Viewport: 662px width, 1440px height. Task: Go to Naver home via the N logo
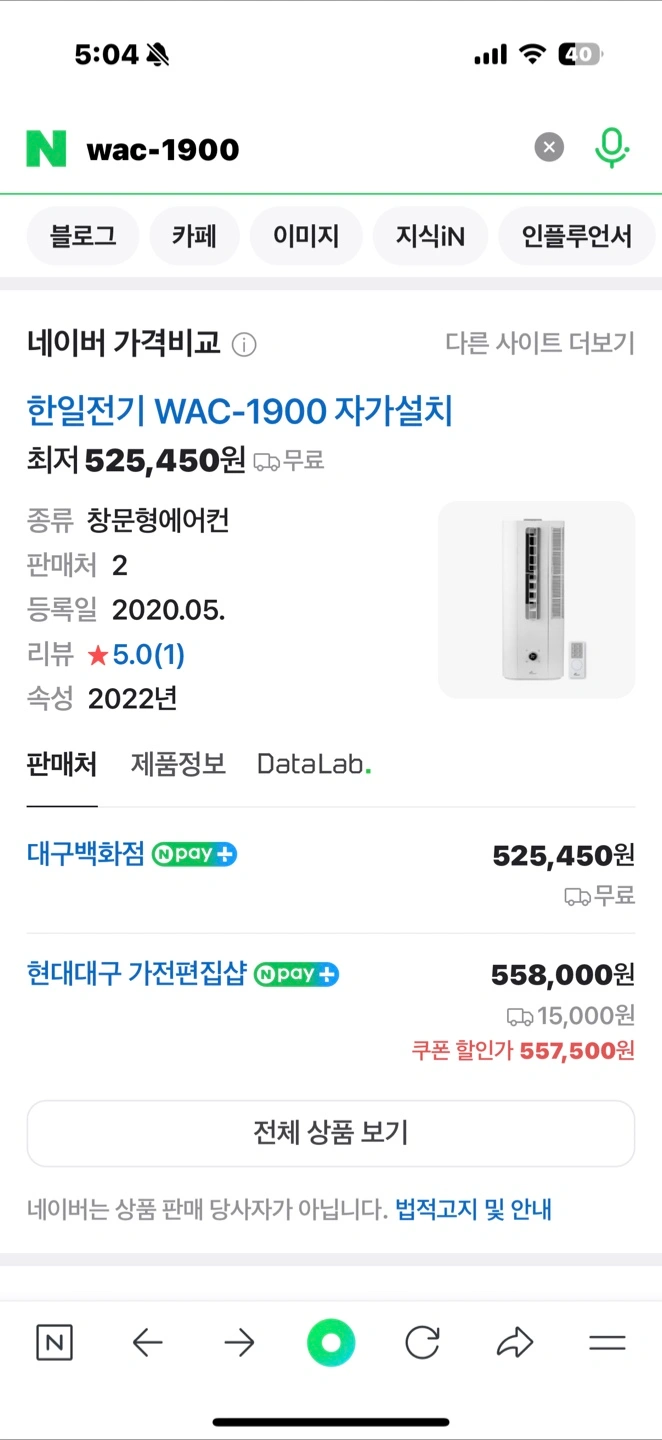pyautogui.click(x=46, y=149)
